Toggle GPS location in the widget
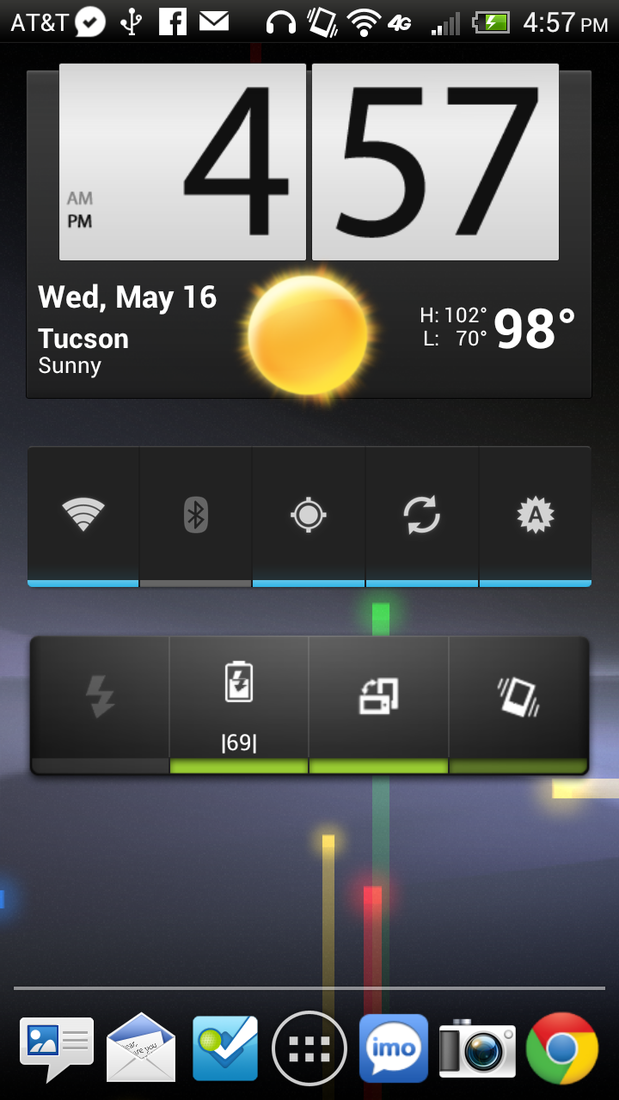The width and height of the screenshot is (619, 1100). pyautogui.click(x=309, y=516)
